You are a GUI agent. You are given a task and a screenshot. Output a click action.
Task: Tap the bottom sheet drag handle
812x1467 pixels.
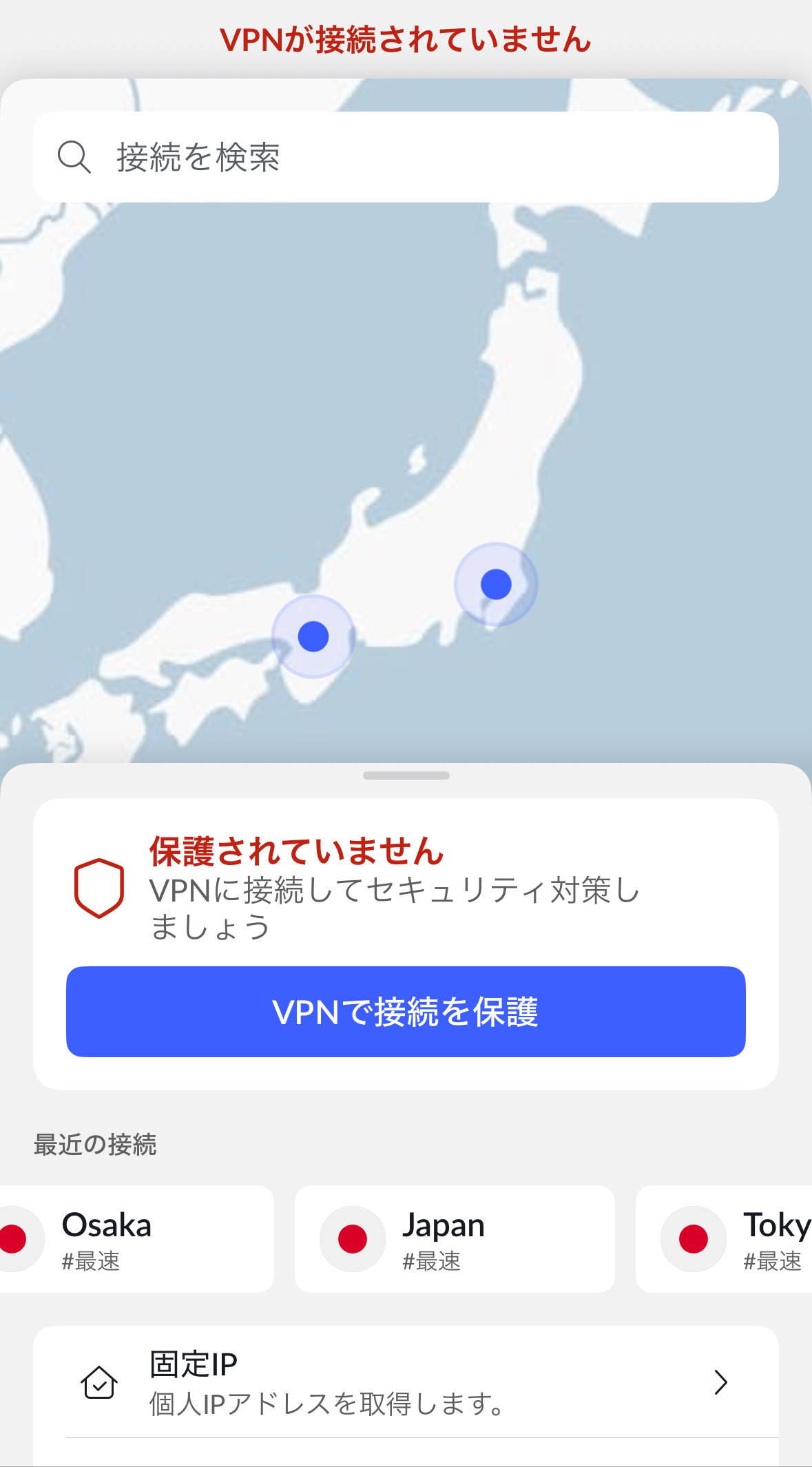pos(406,776)
